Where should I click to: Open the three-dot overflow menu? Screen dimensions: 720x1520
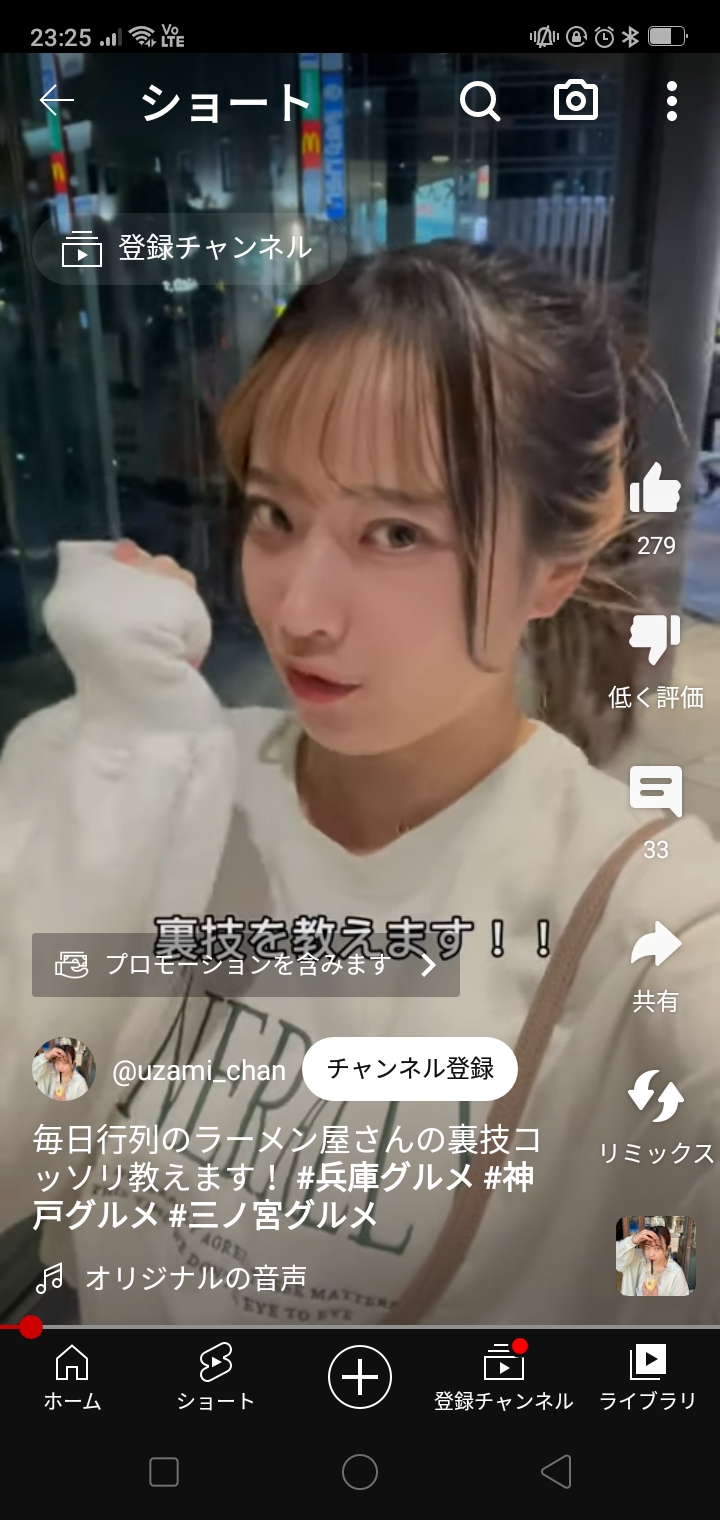point(671,101)
